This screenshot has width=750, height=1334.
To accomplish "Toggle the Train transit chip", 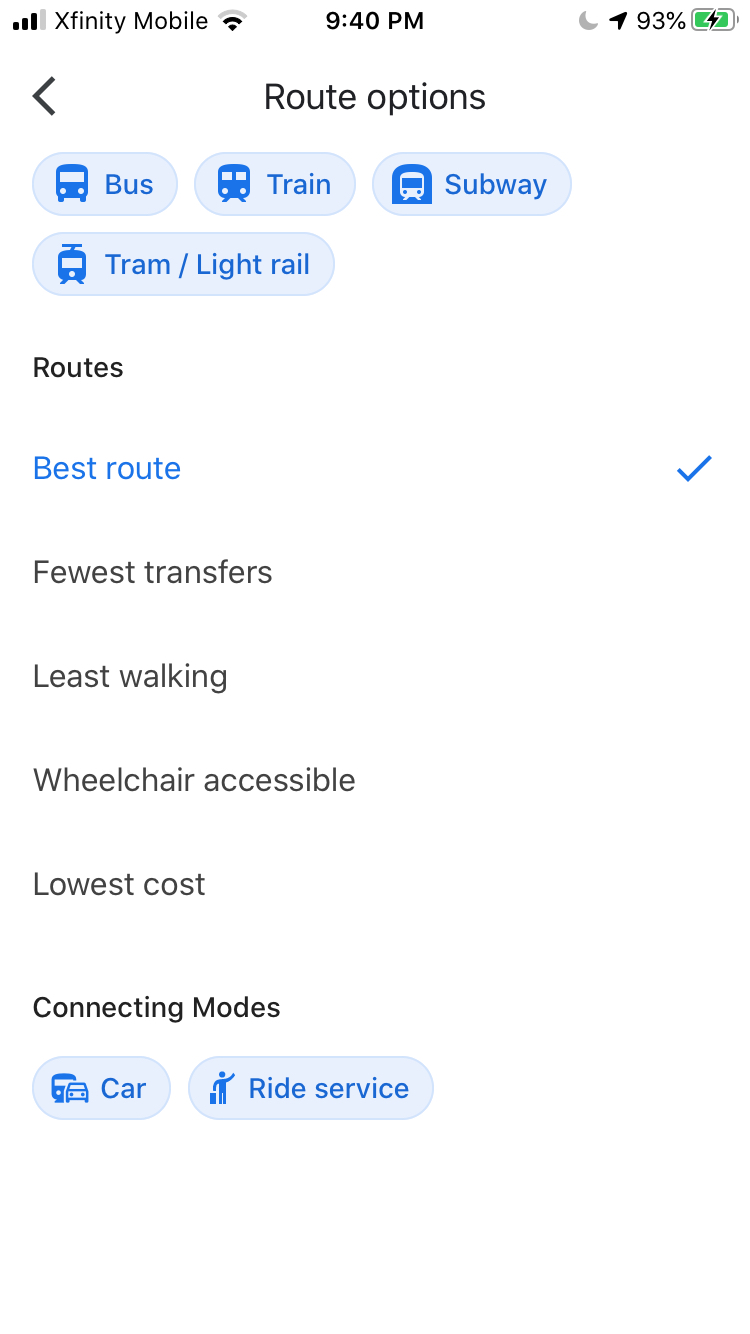I will (x=275, y=184).
